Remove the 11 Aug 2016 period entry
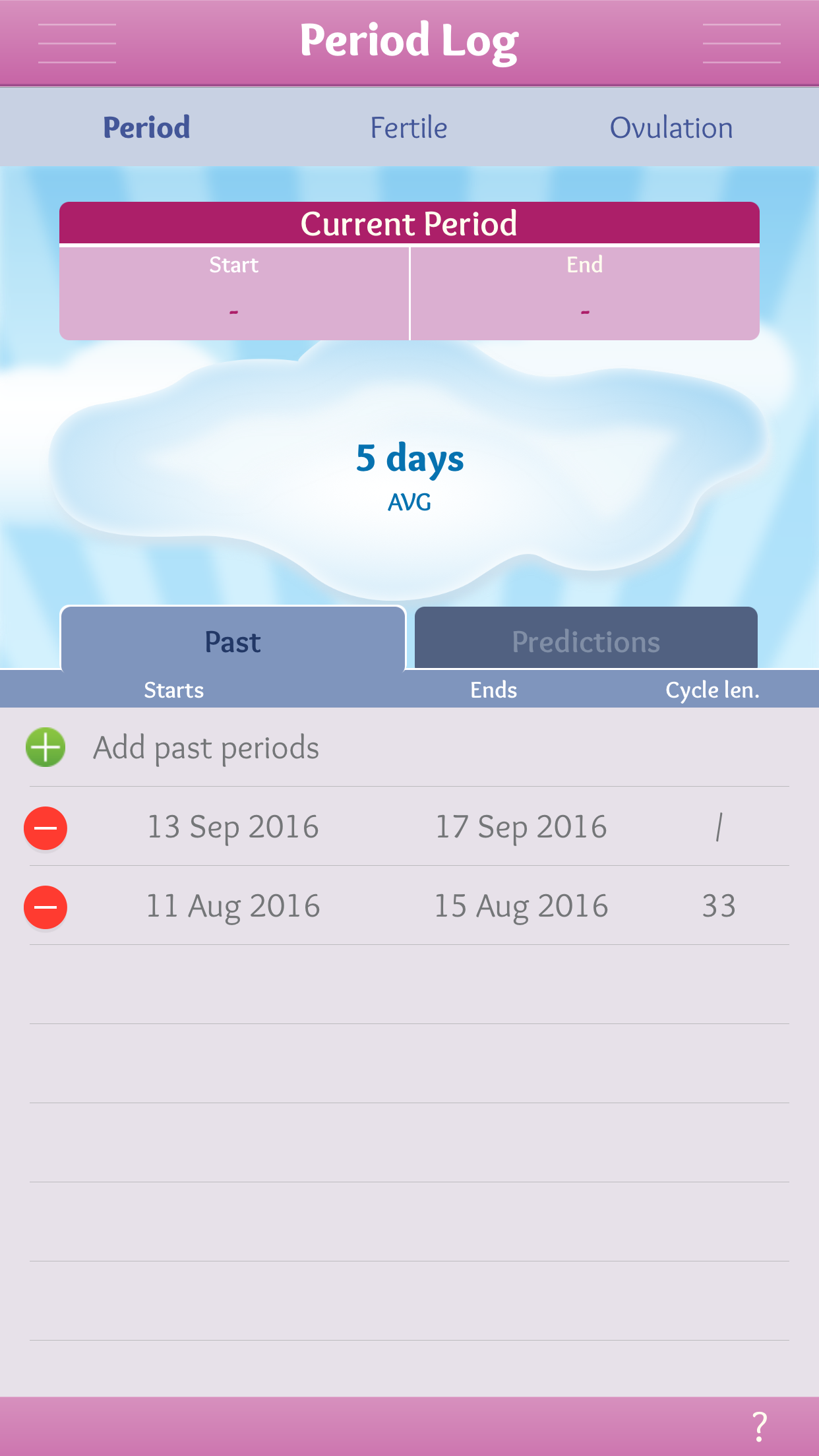819x1456 pixels. pos(45,907)
